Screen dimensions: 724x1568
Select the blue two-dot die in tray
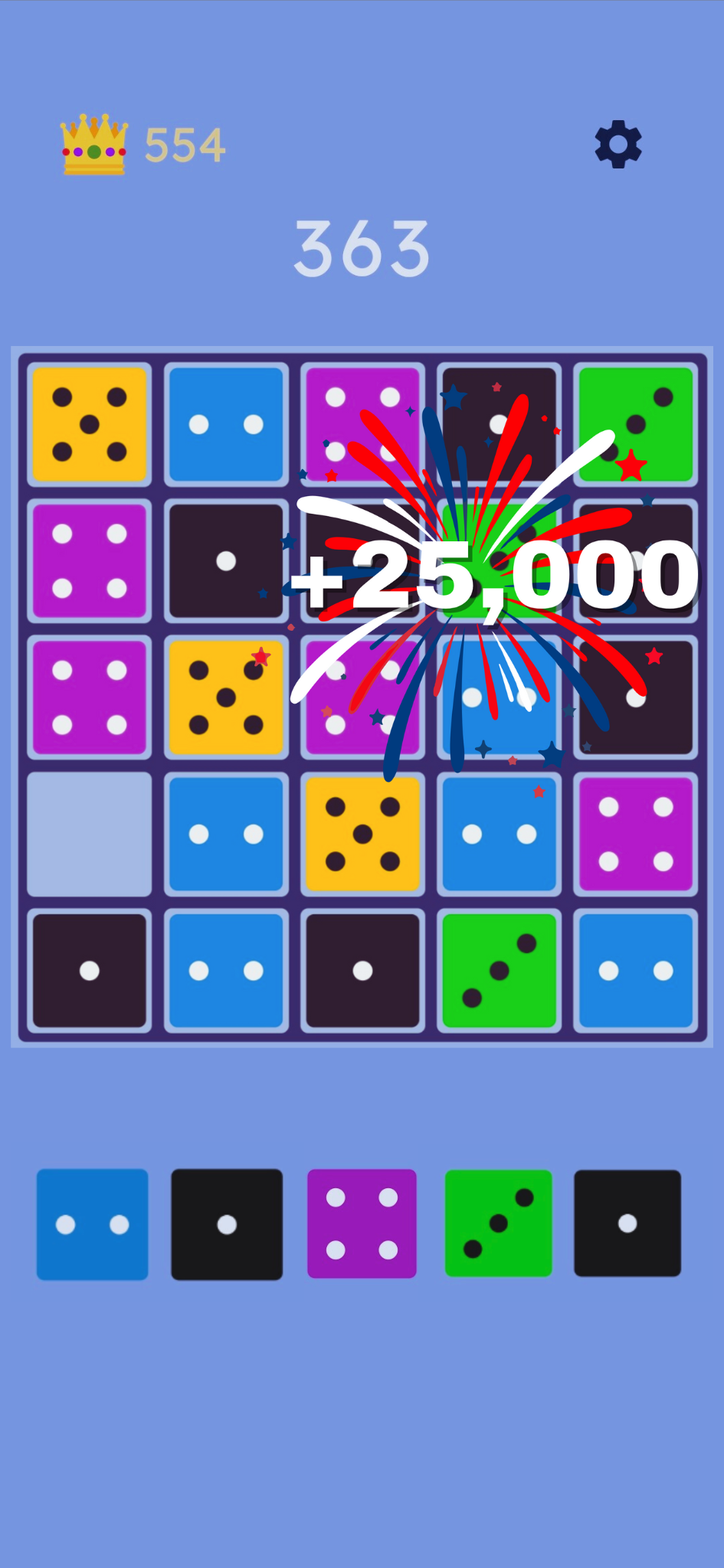[92, 1224]
